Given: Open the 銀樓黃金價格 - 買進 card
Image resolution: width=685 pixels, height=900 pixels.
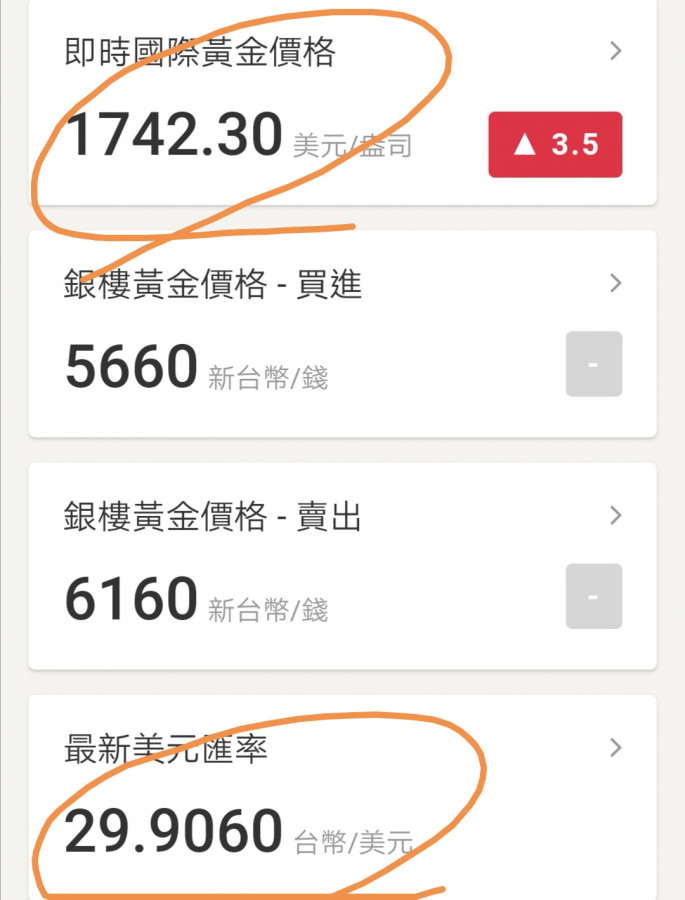Looking at the screenshot, I should click(342, 333).
